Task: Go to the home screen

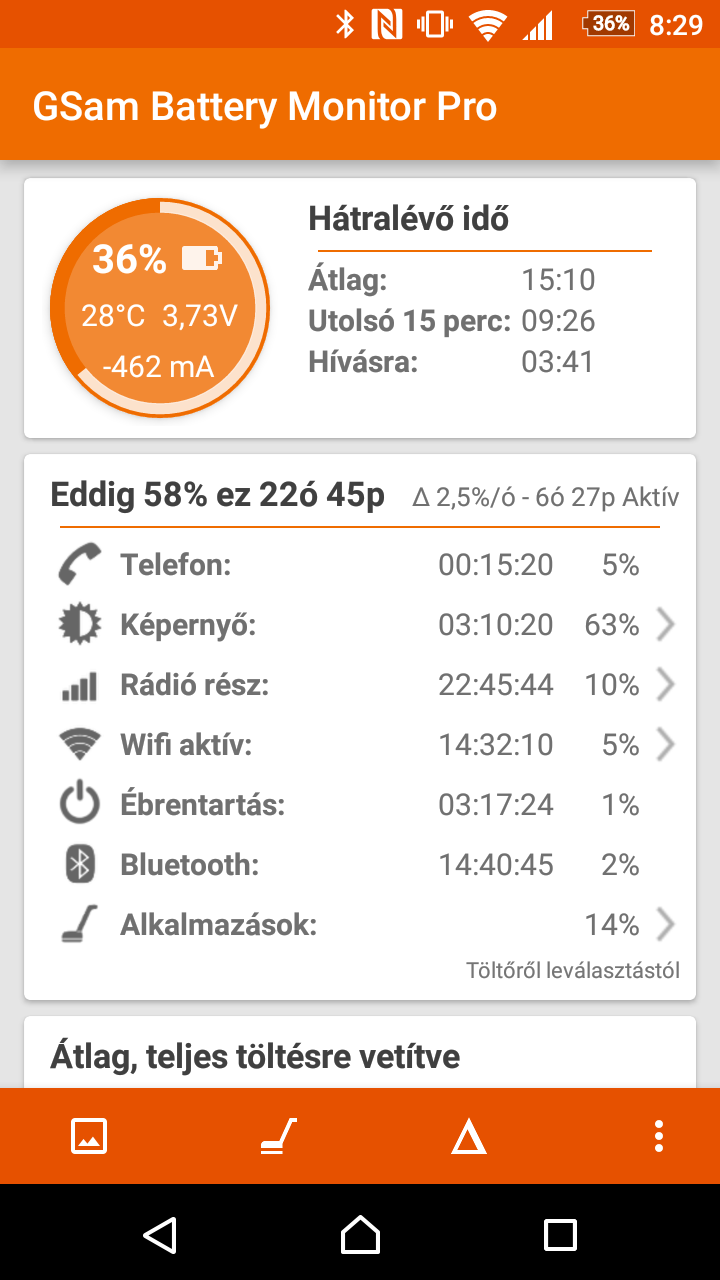Action: pos(360,1233)
